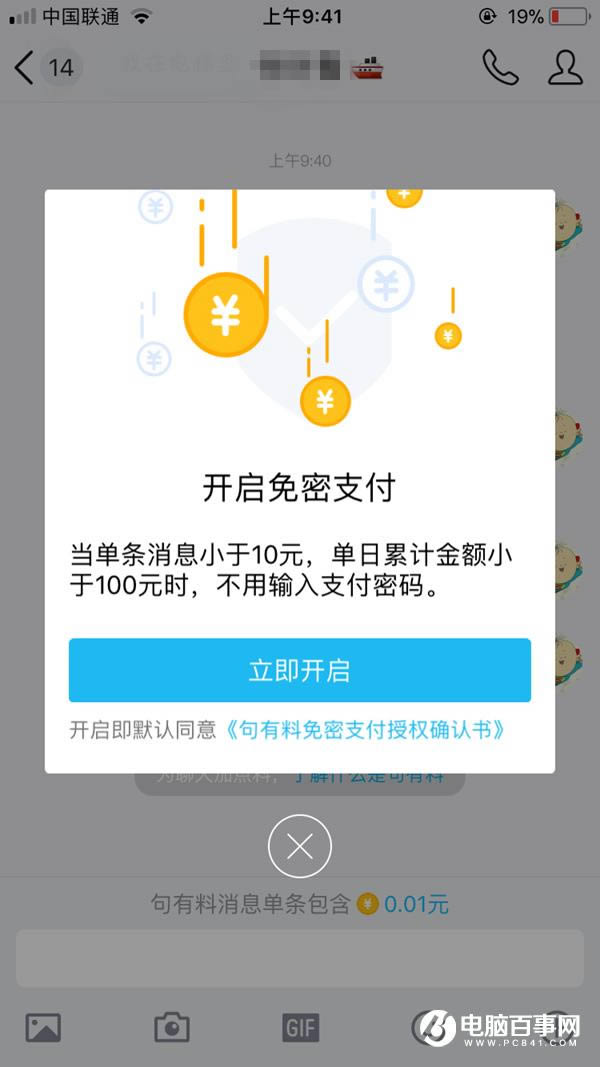The image size is (600, 1067).
Task: Open the contact profile icon
Action: [x=565, y=68]
